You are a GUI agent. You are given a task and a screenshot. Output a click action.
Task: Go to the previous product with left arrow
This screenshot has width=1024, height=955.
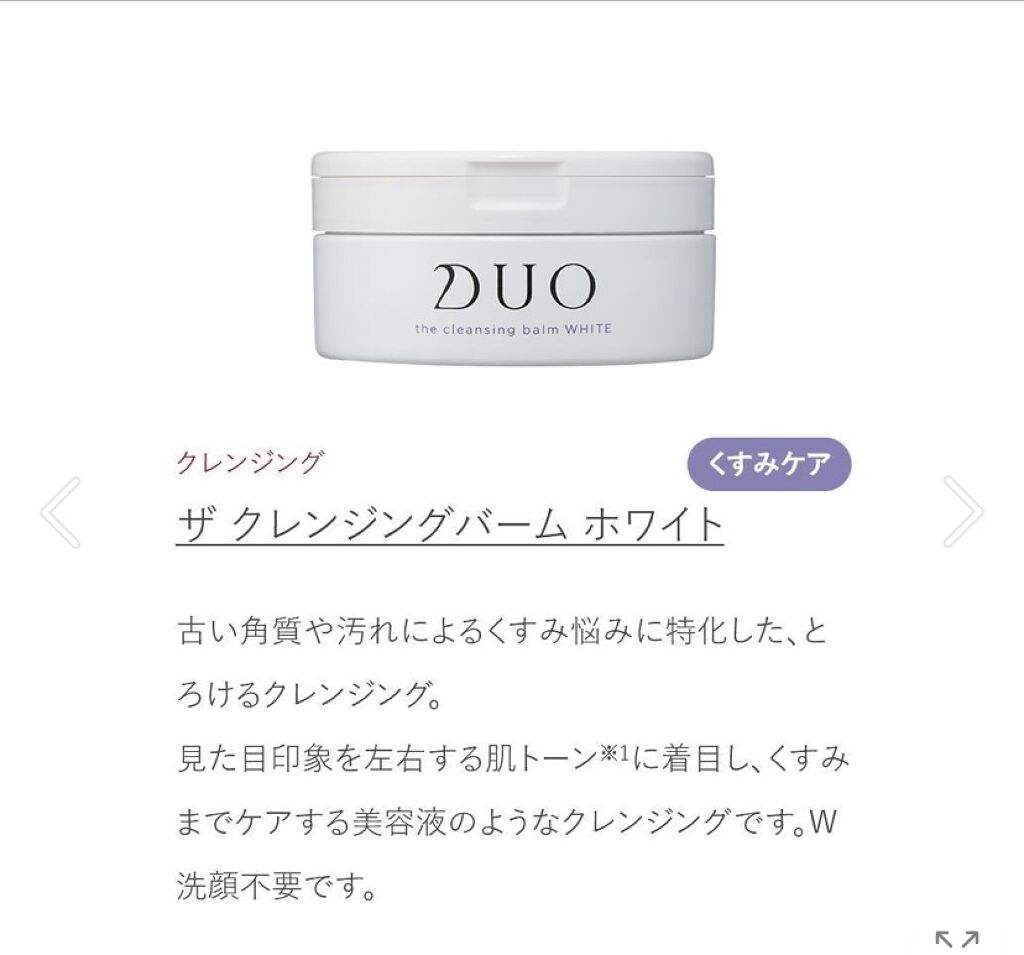[60, 512]
